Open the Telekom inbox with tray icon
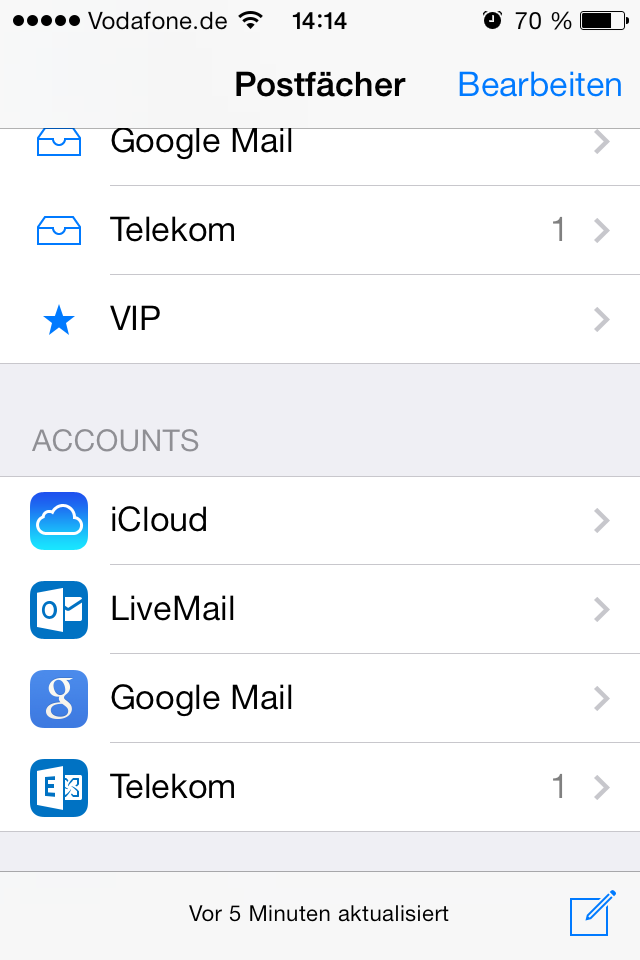 (320, 230)
